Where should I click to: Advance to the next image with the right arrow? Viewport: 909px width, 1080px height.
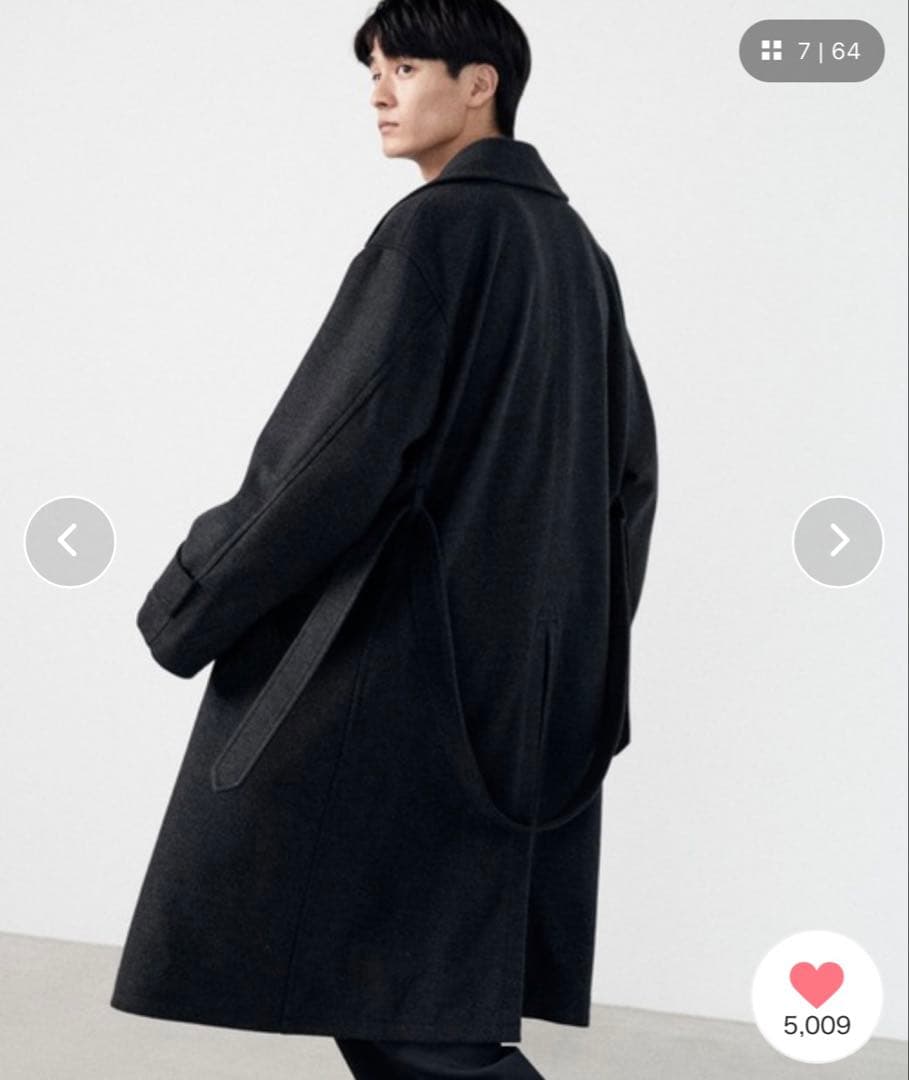(x=840, y=541)
